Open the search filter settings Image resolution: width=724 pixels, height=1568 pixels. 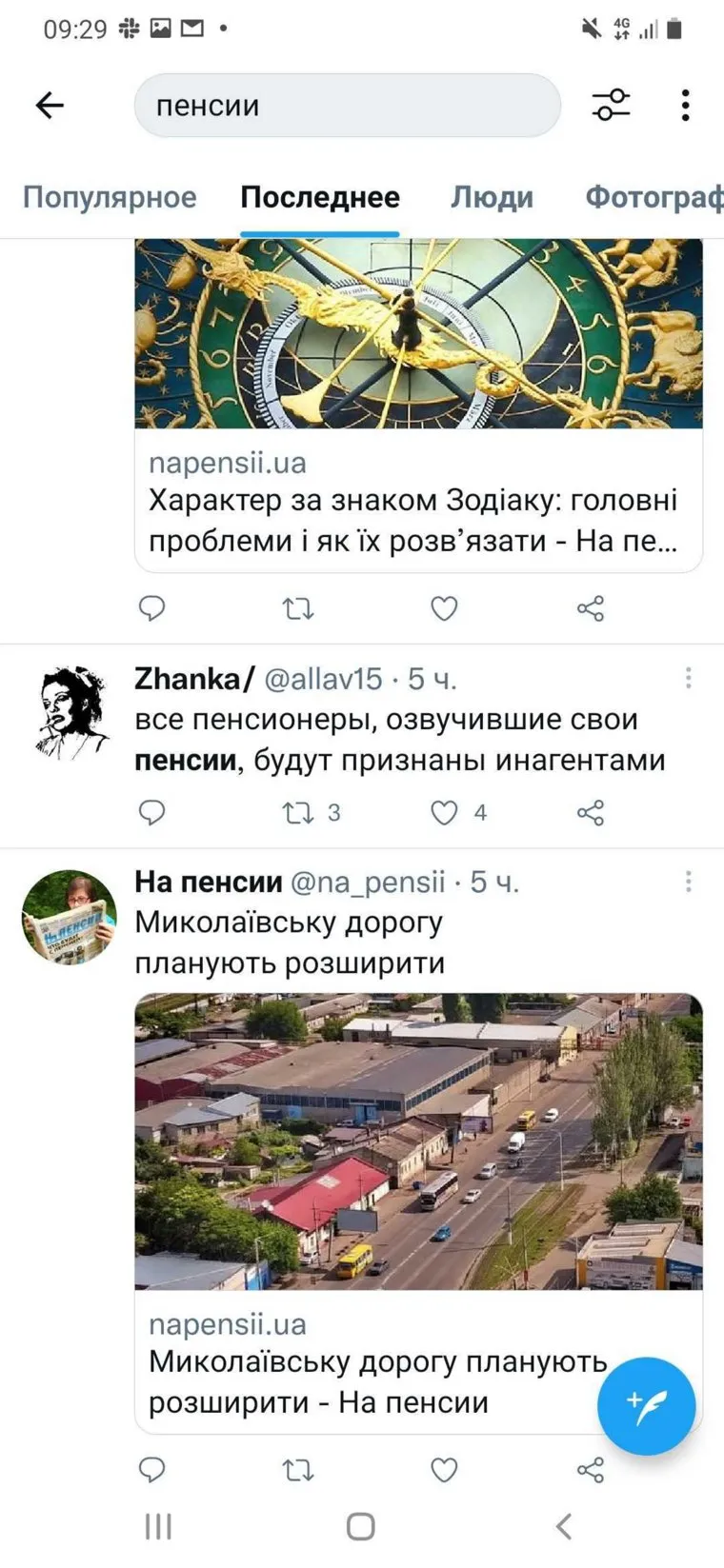point(611,106)
